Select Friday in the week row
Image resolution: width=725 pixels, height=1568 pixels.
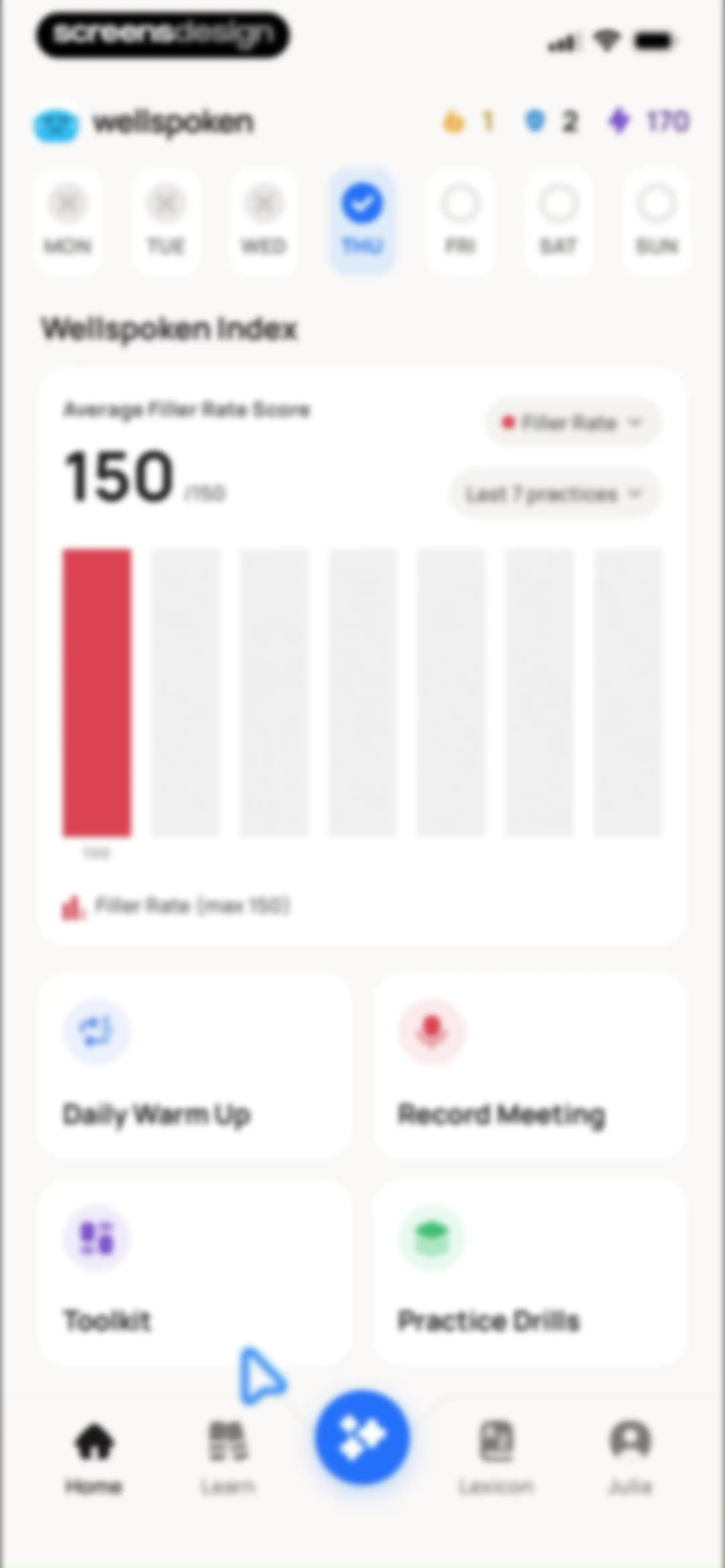(x=460, y=222)
